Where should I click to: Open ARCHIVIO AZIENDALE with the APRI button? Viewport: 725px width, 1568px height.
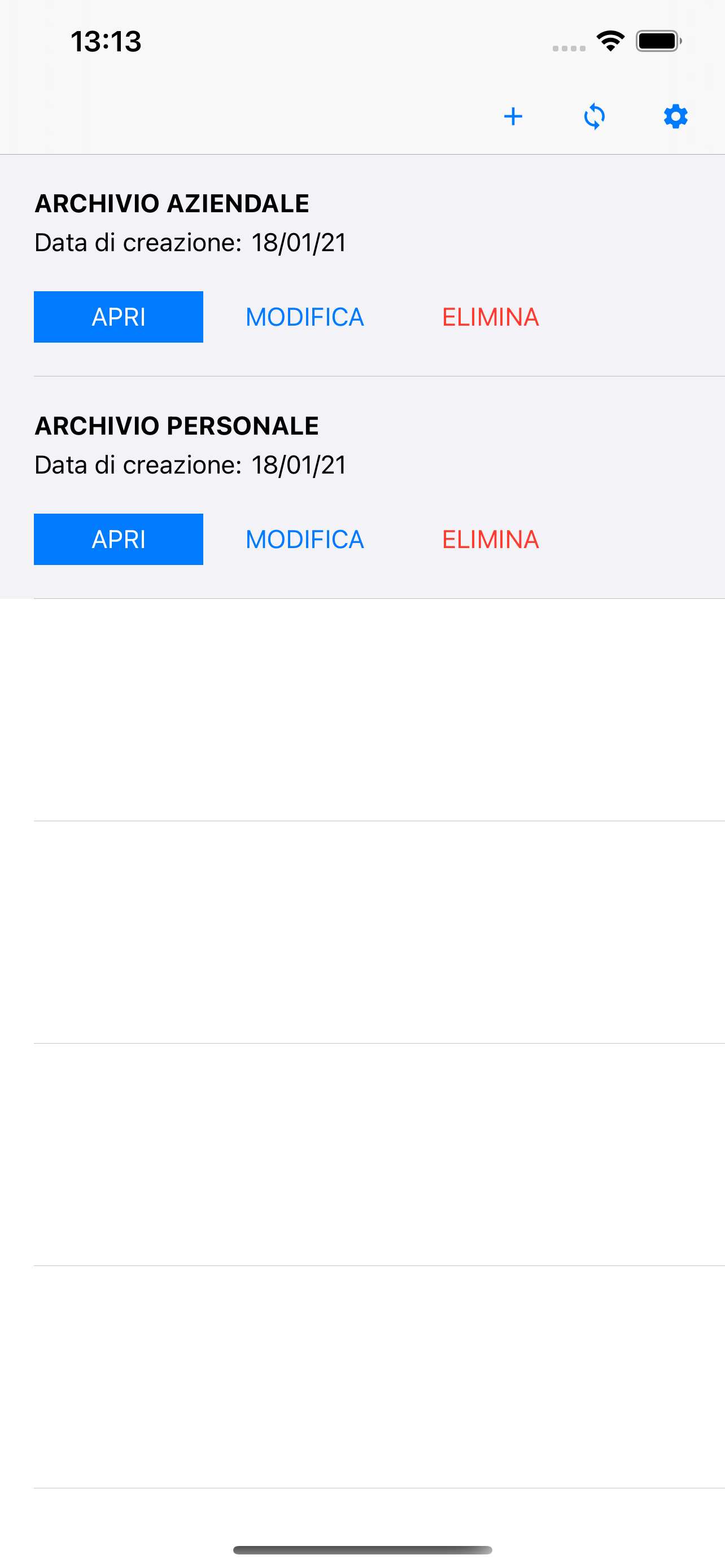118,317
